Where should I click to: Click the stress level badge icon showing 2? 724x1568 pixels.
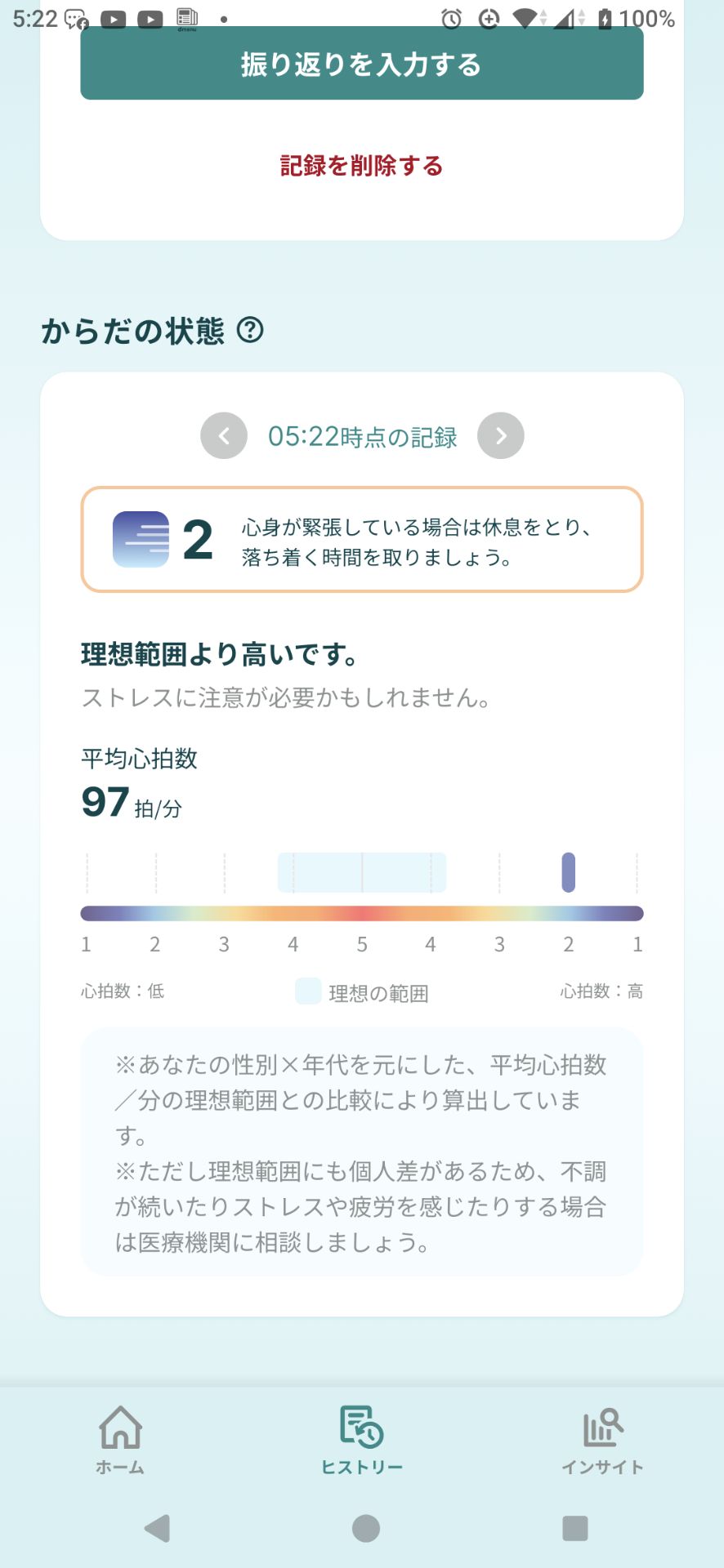point(141,539)
